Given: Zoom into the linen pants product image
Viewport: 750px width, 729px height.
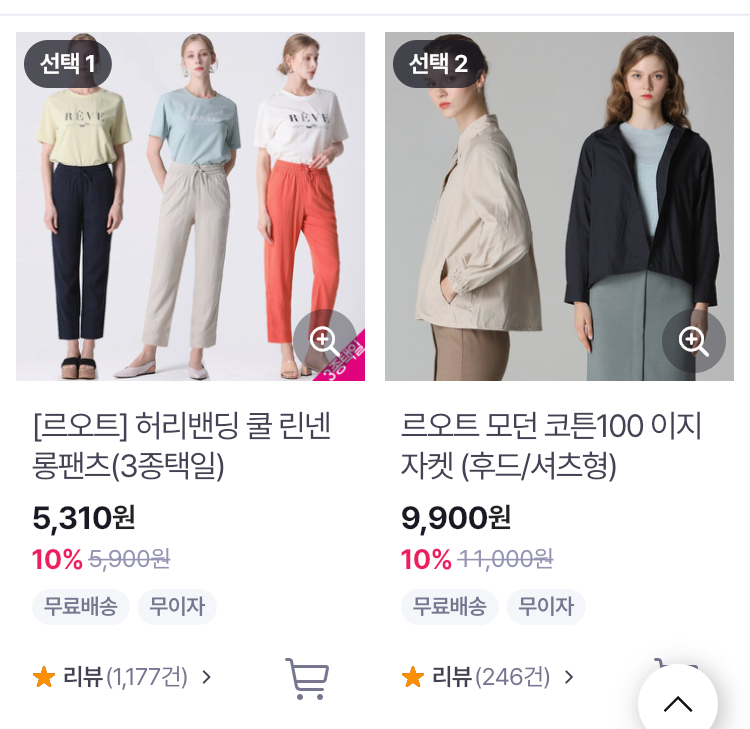Looking at the screenshot, I should [324, 341].
